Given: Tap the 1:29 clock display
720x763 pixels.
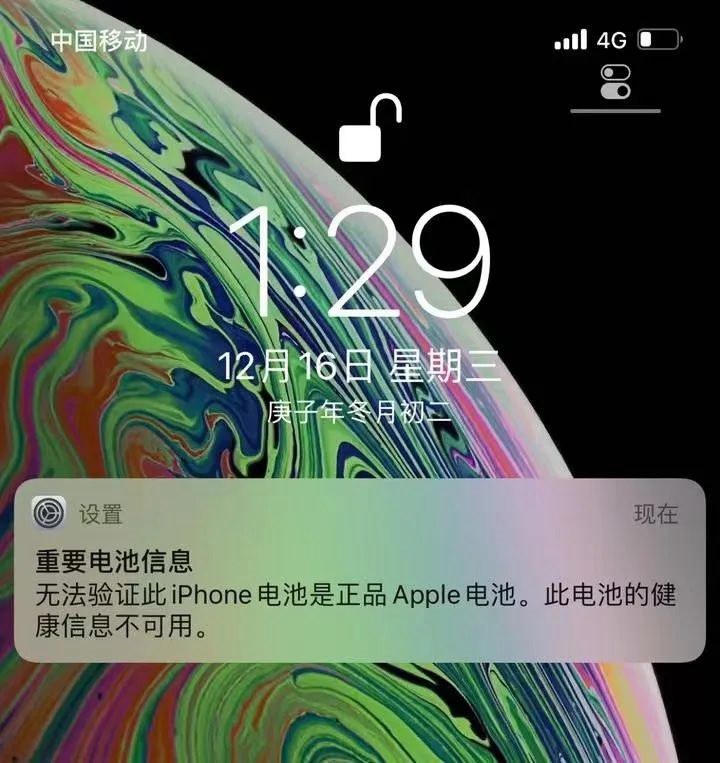Looking at the screenshot, I should click(360, 258).
